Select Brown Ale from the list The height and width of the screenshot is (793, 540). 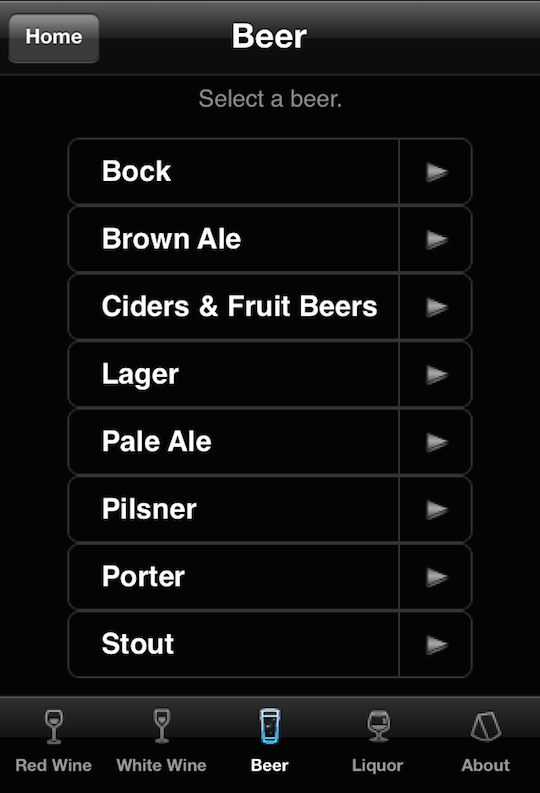pos(269,239)
